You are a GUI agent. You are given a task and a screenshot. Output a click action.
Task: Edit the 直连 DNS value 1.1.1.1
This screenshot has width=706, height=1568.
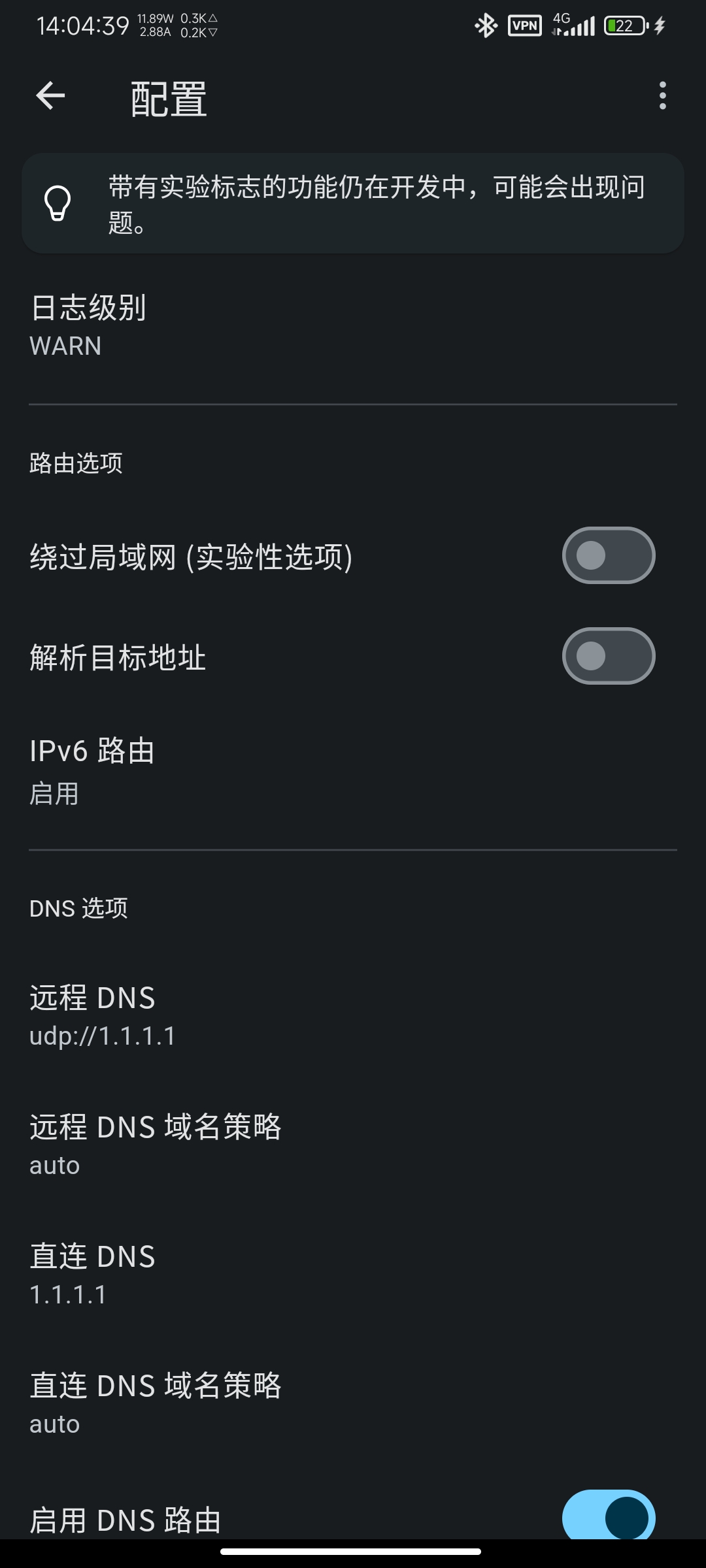(353, 1275)
